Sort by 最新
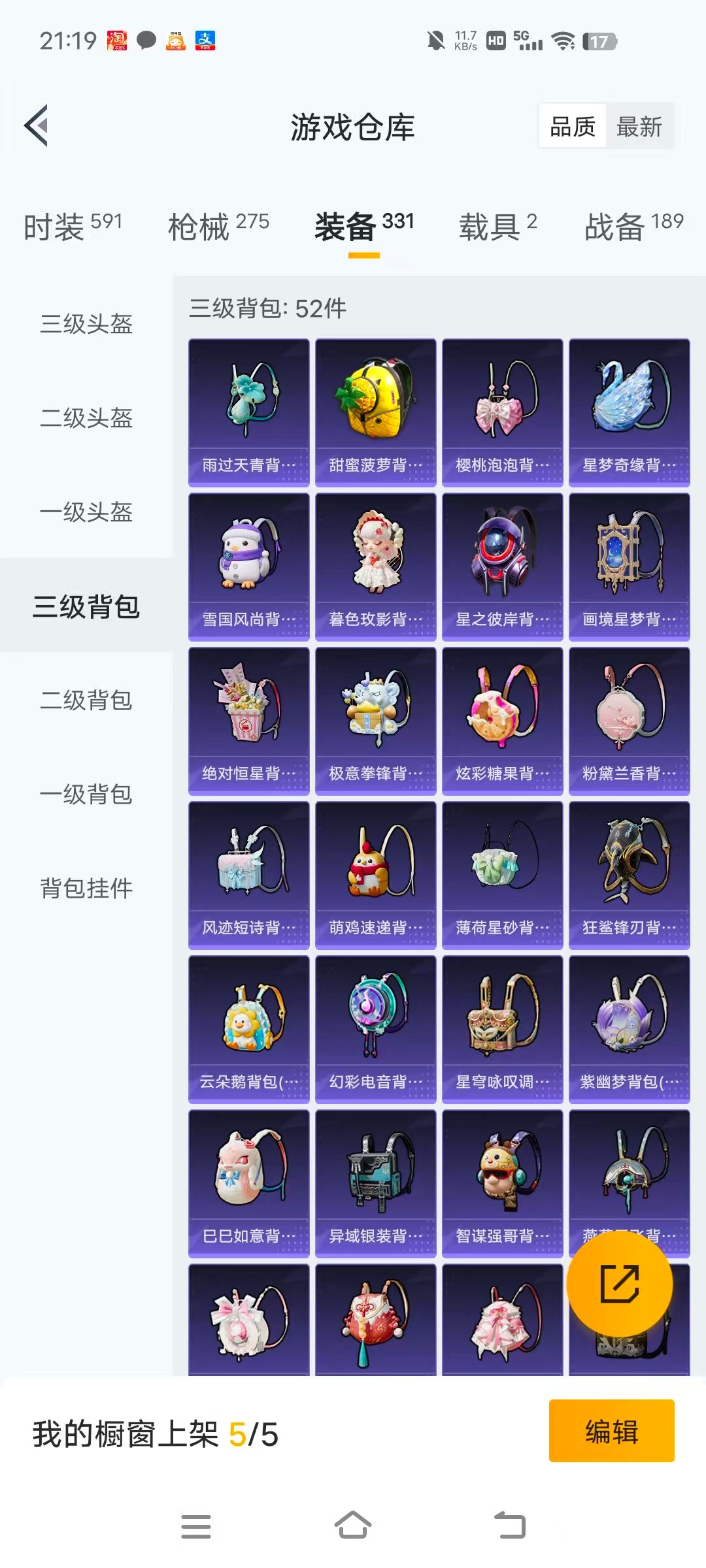This screenshot has height=1568, width=706. click(639, 127)
